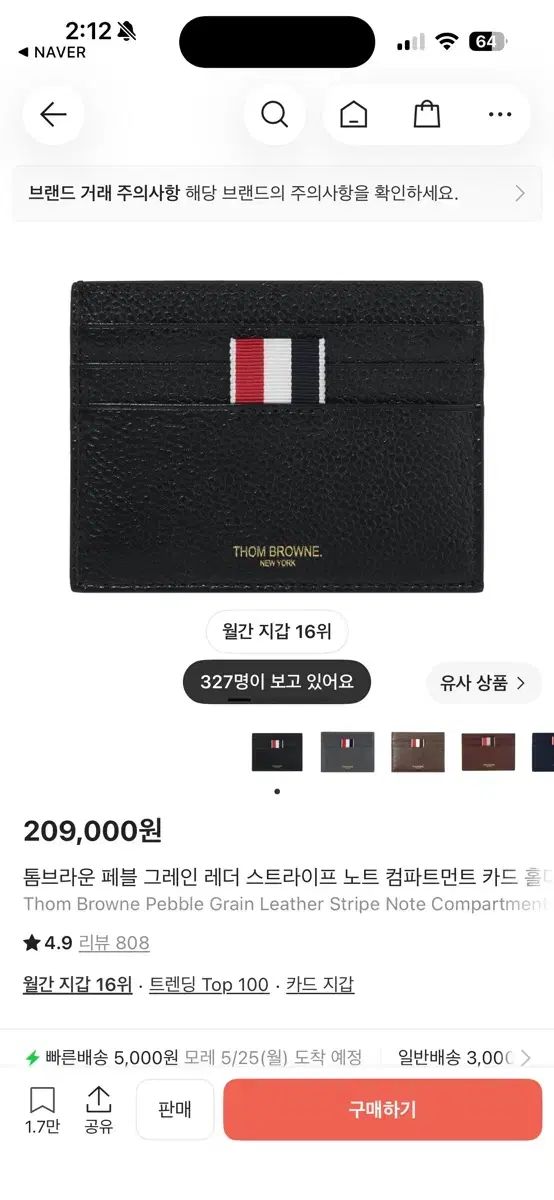
Task: Go back with the arrow button
Action: (x=53, y=115)
